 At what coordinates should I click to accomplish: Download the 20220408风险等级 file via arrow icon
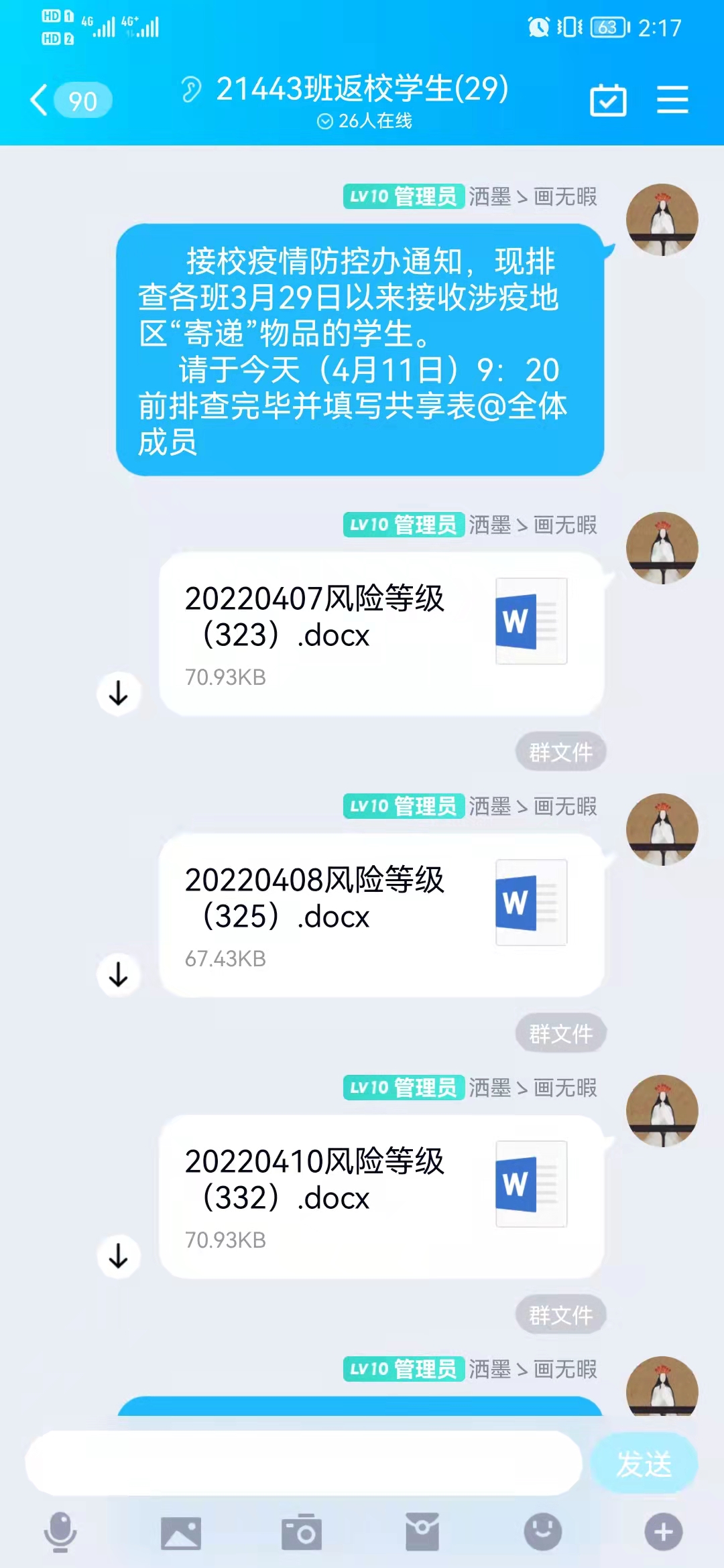(x=119, y=974)
